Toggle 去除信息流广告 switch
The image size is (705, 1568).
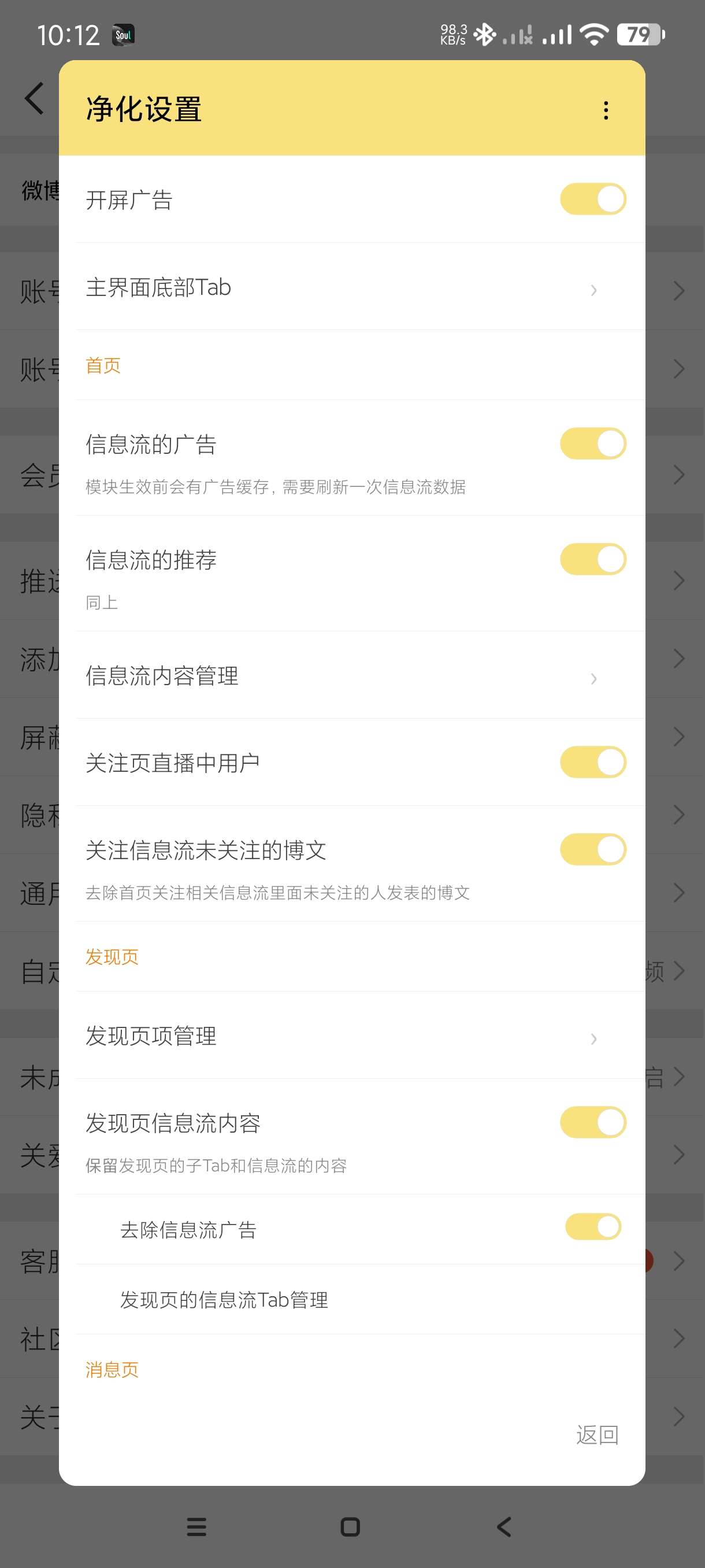pyautogui.click(x=592, y=1227)
